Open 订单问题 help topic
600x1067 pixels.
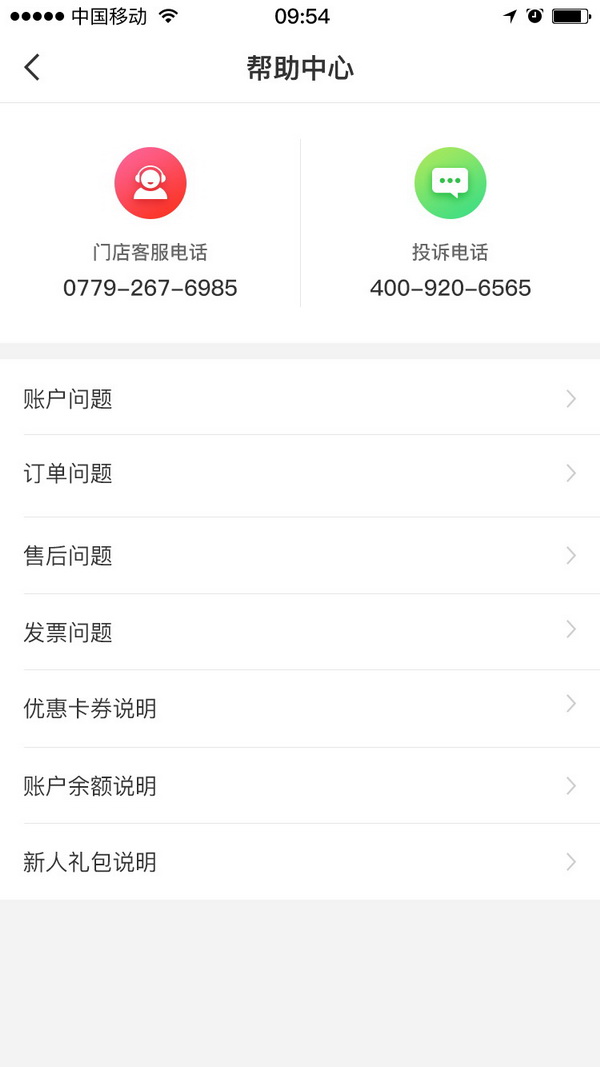(300, 474)
